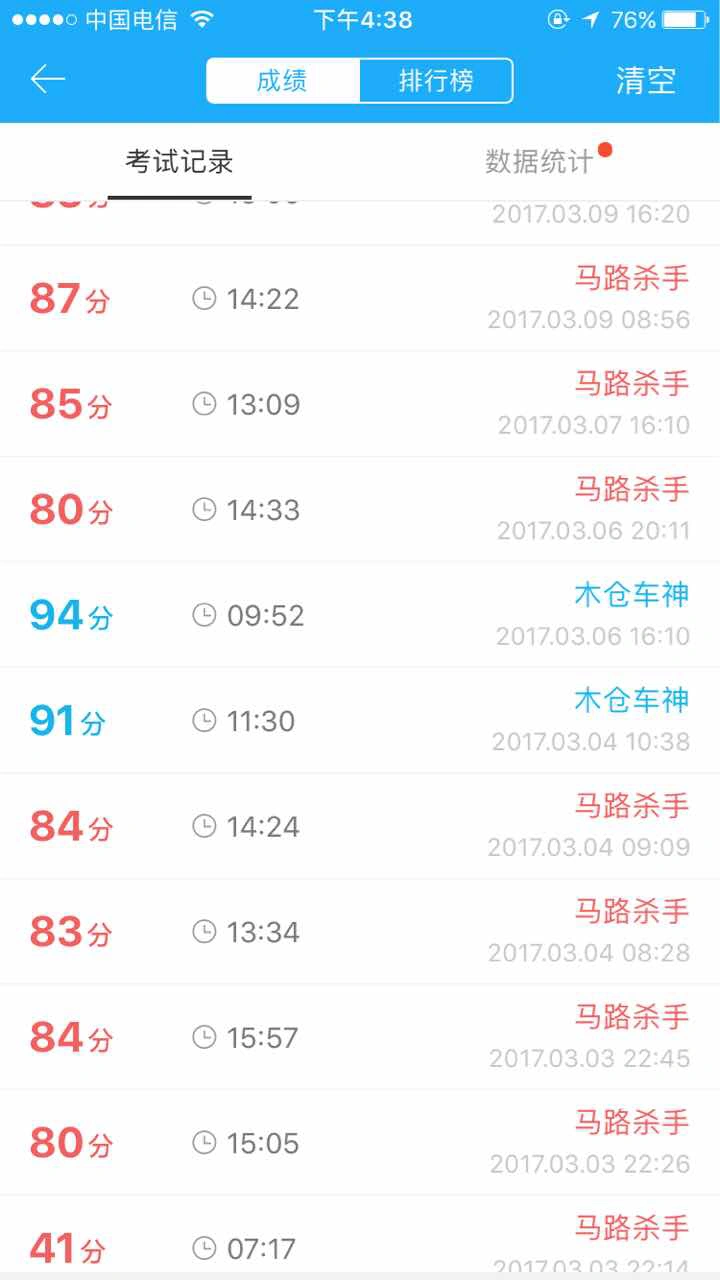720x1280 pixels.
Task: Open the 85分 exam record
Action: pos(360,404)
